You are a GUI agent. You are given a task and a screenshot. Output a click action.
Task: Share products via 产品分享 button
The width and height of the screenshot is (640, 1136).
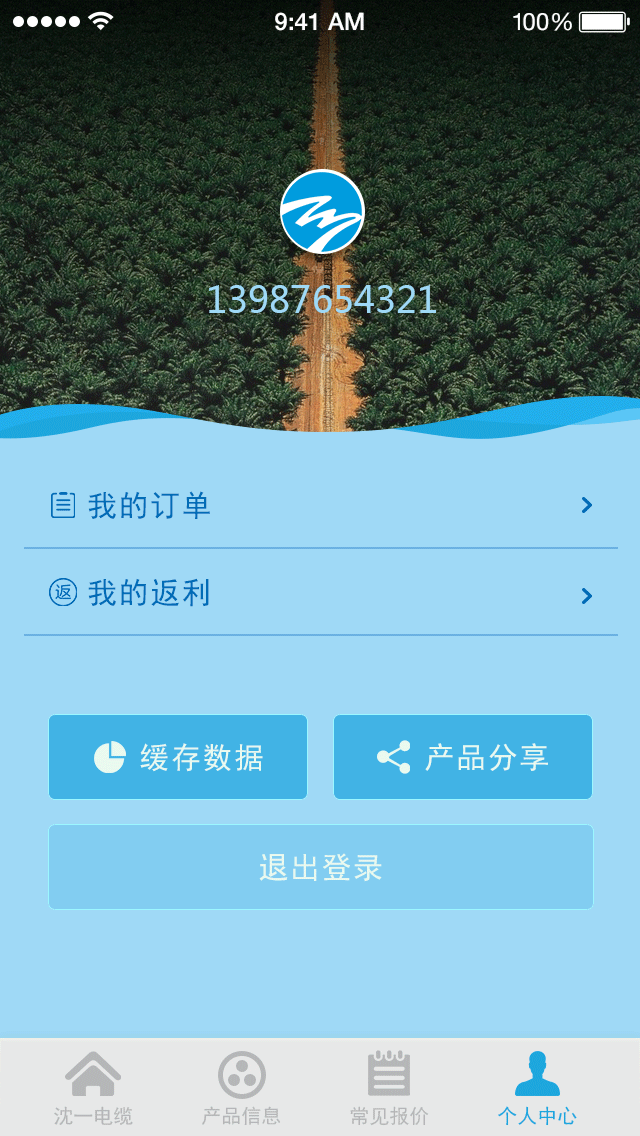click(x=463, y=757)
